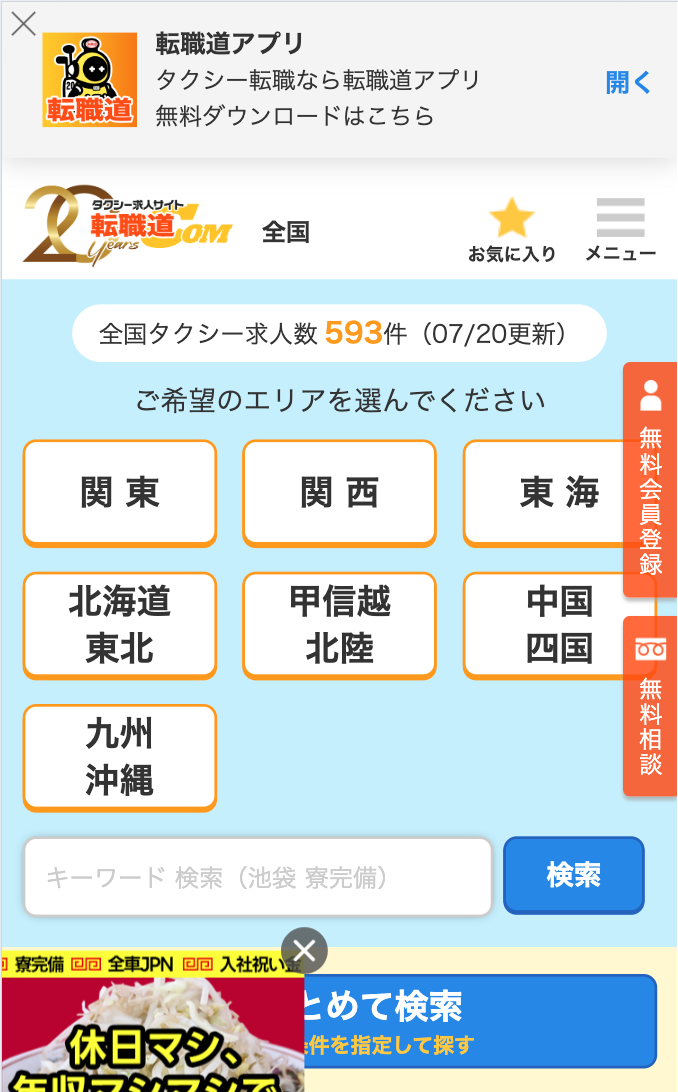This screenshot has width=678, height=1092.
Task: Focus the キーワード検索 input field
Action: (258, 877)
